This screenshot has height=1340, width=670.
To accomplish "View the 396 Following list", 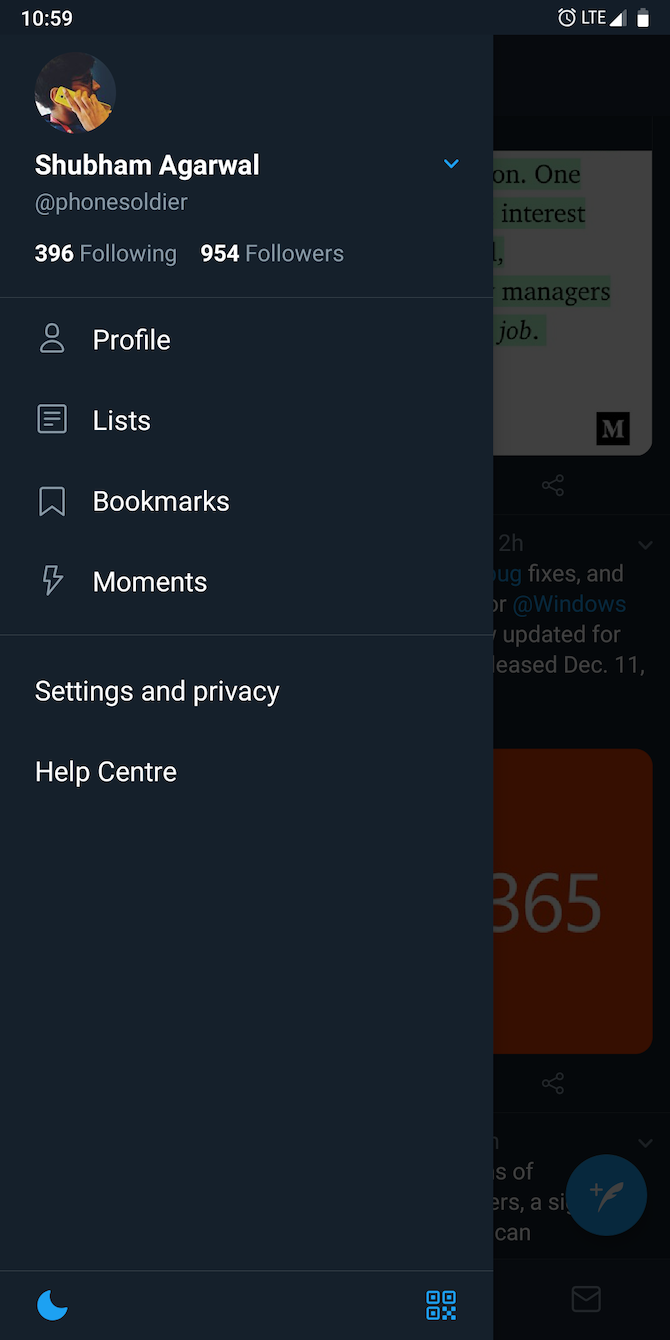I will click(105, 254).
